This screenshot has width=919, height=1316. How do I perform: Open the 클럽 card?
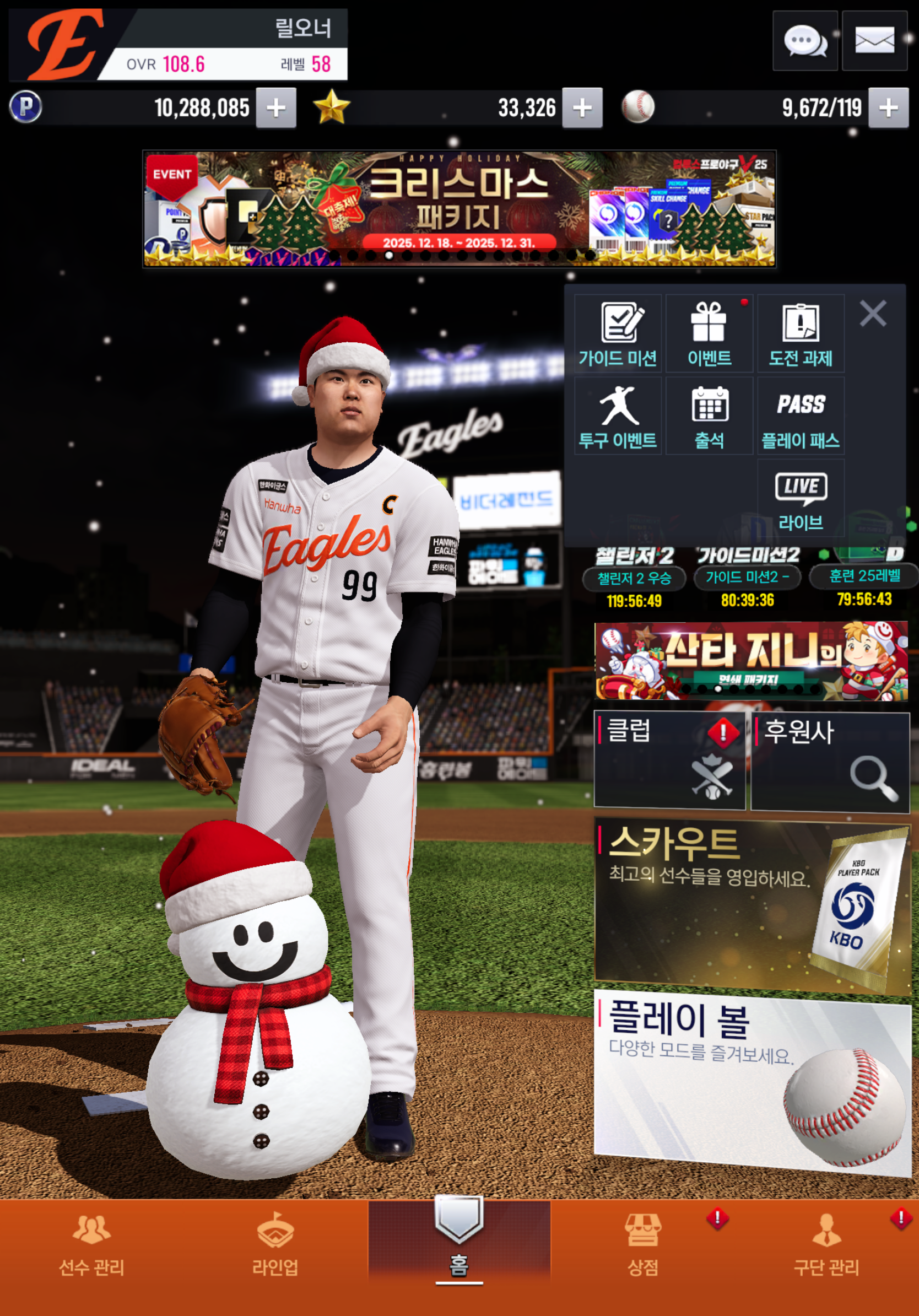pyautogui.click(x=669, y=761)
